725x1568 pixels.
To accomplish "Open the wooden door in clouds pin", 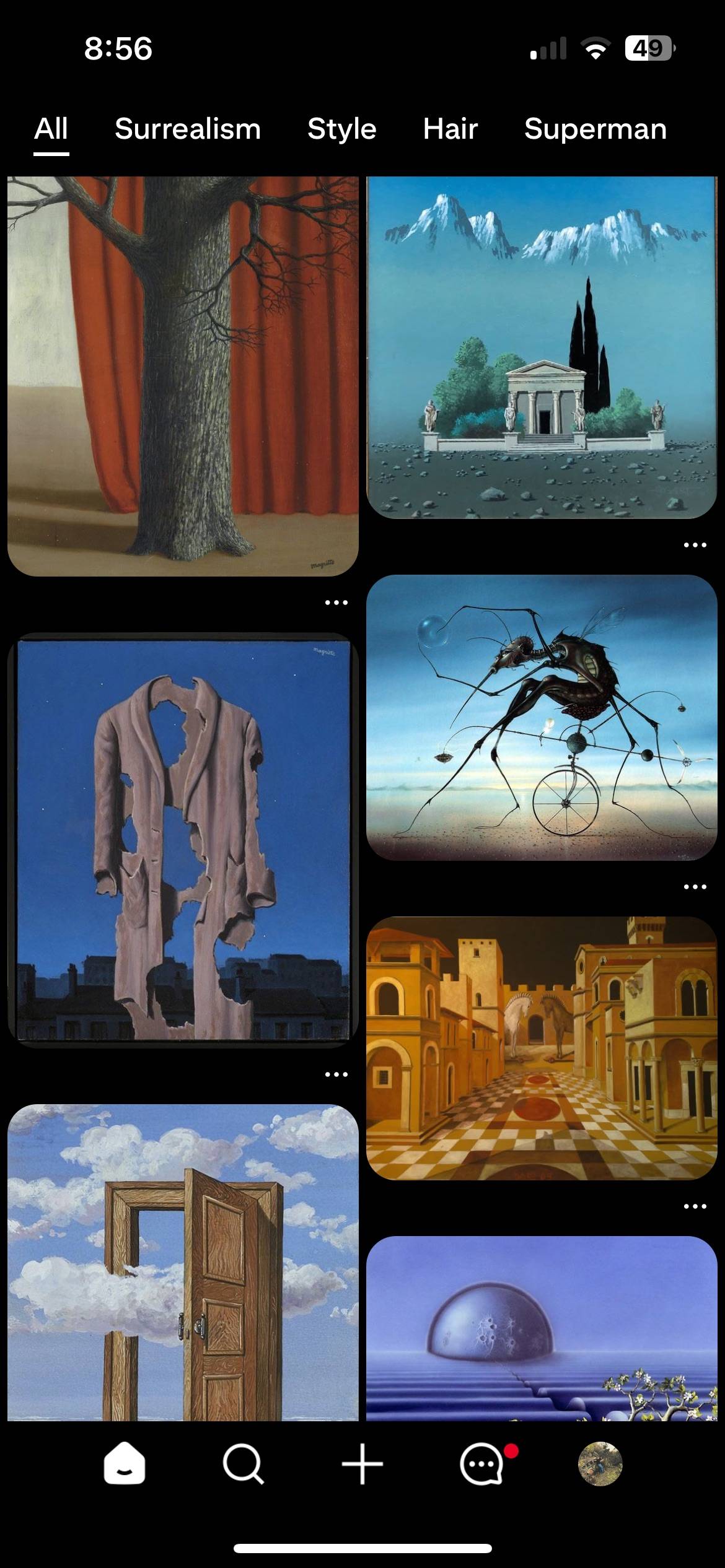I will click(x=183, y=1263).
